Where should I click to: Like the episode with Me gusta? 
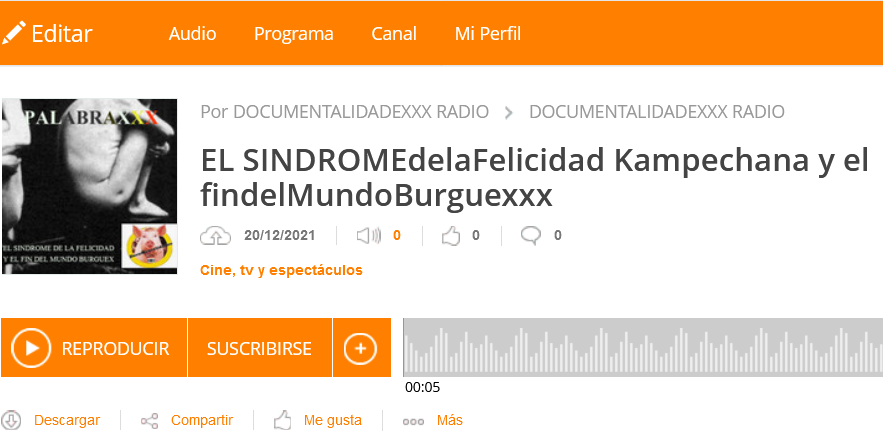(332, 421)
